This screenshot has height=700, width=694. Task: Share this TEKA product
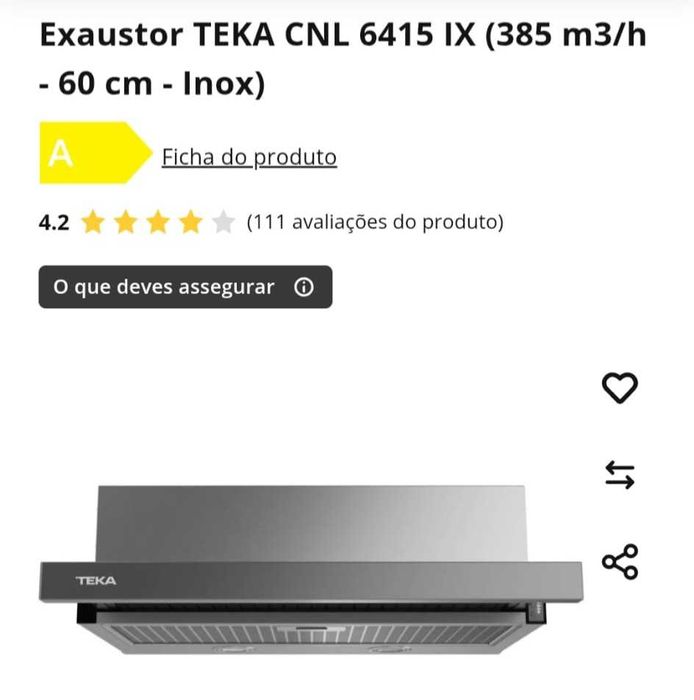tap(619, 561)
